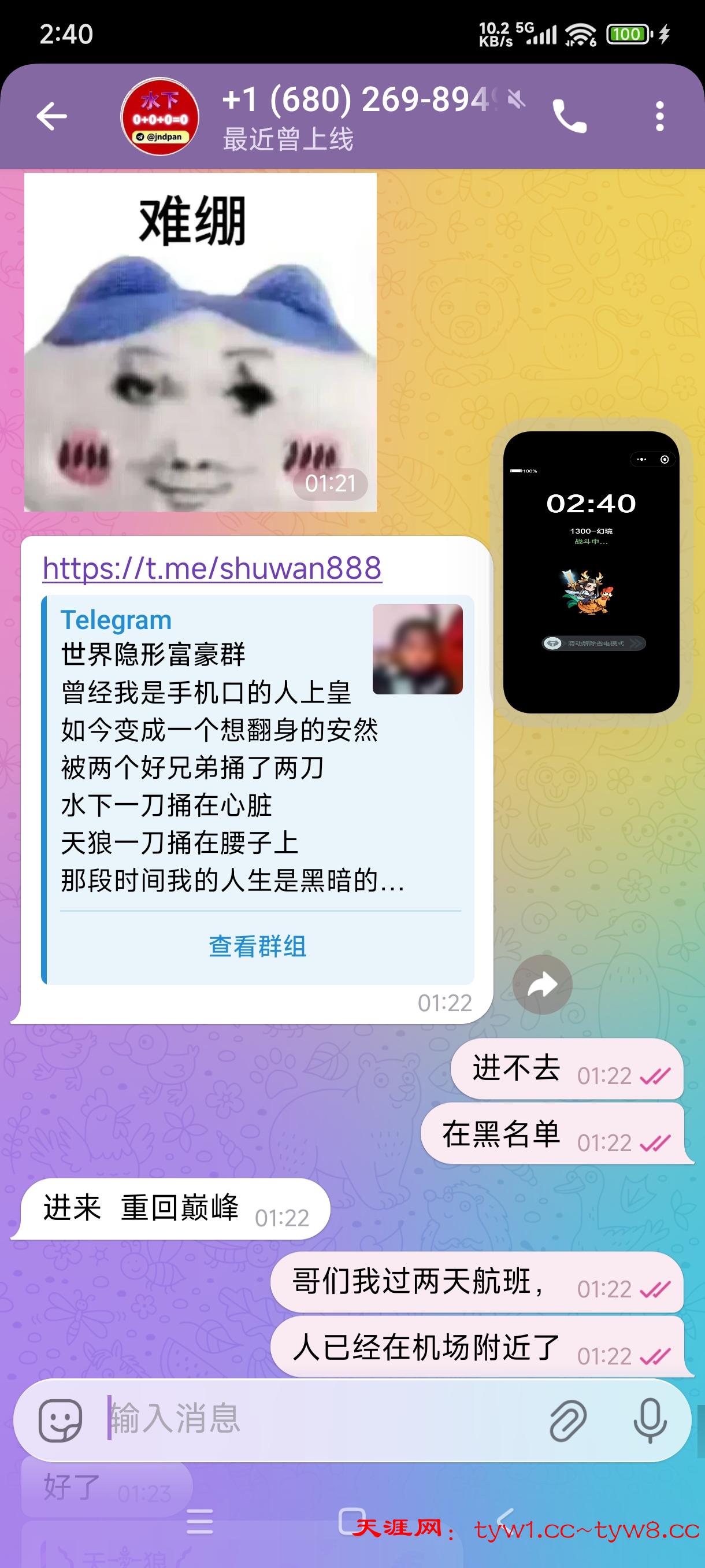Open the three-dot overflow menu

pyautogui.click(x=659, y=116)
